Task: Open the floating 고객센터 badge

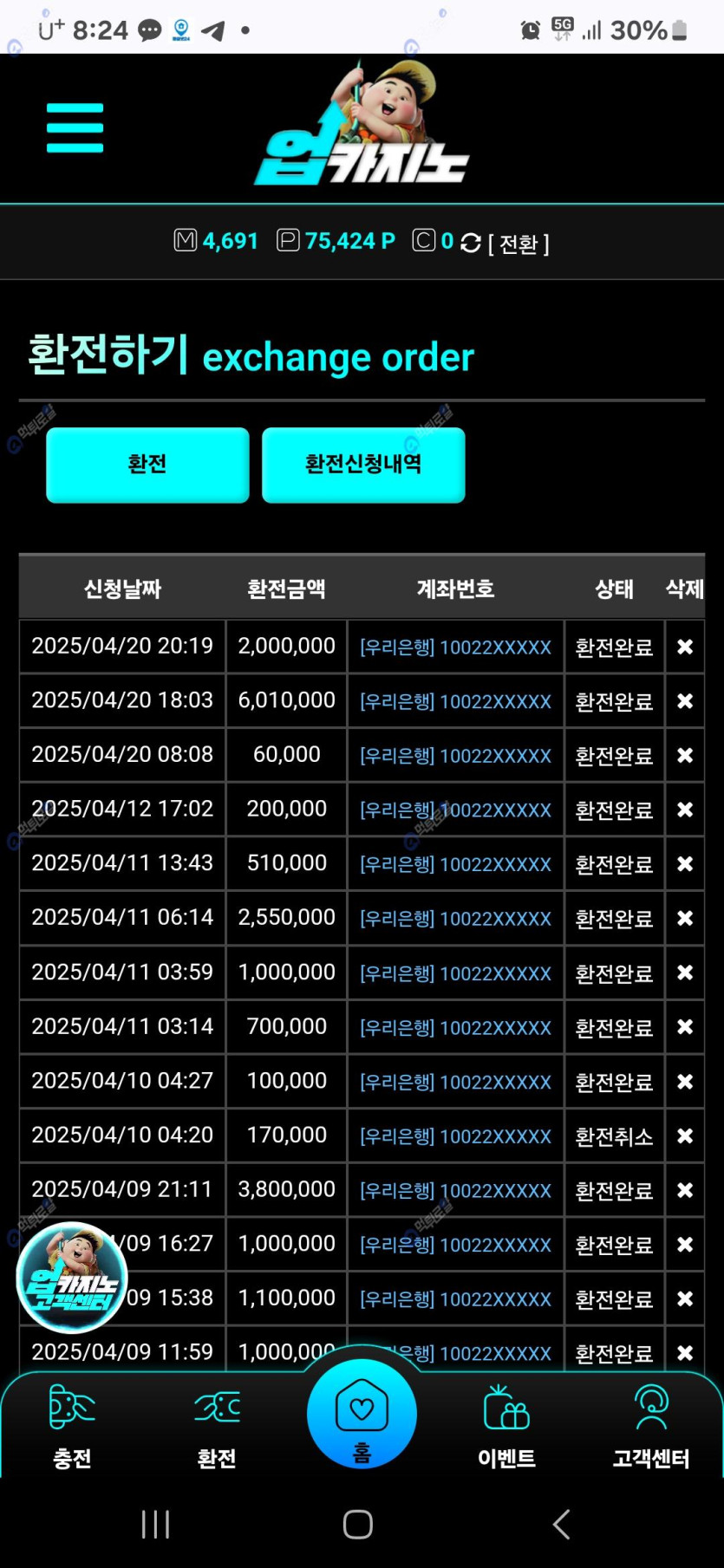Action: click(x=72, y=1277)
